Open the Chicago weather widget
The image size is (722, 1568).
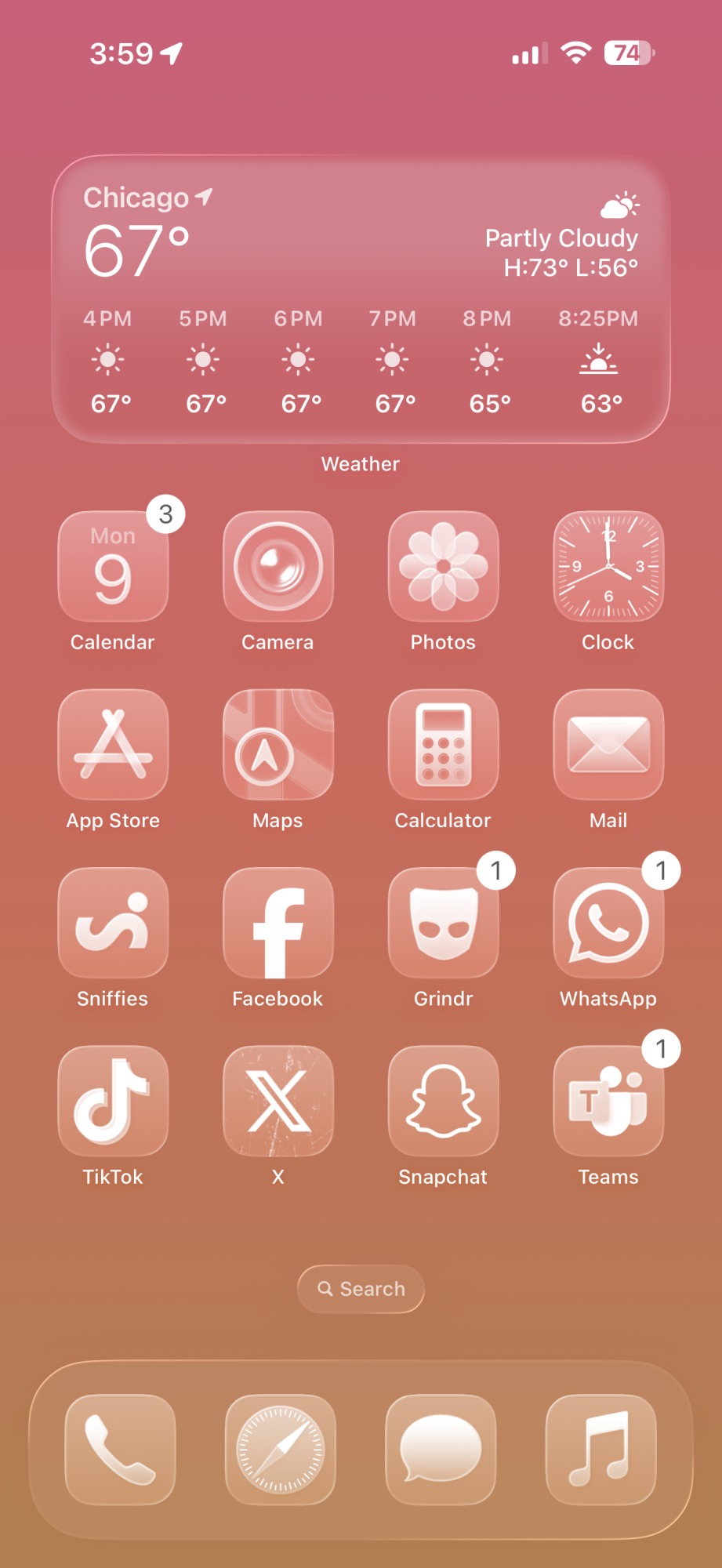361,299
